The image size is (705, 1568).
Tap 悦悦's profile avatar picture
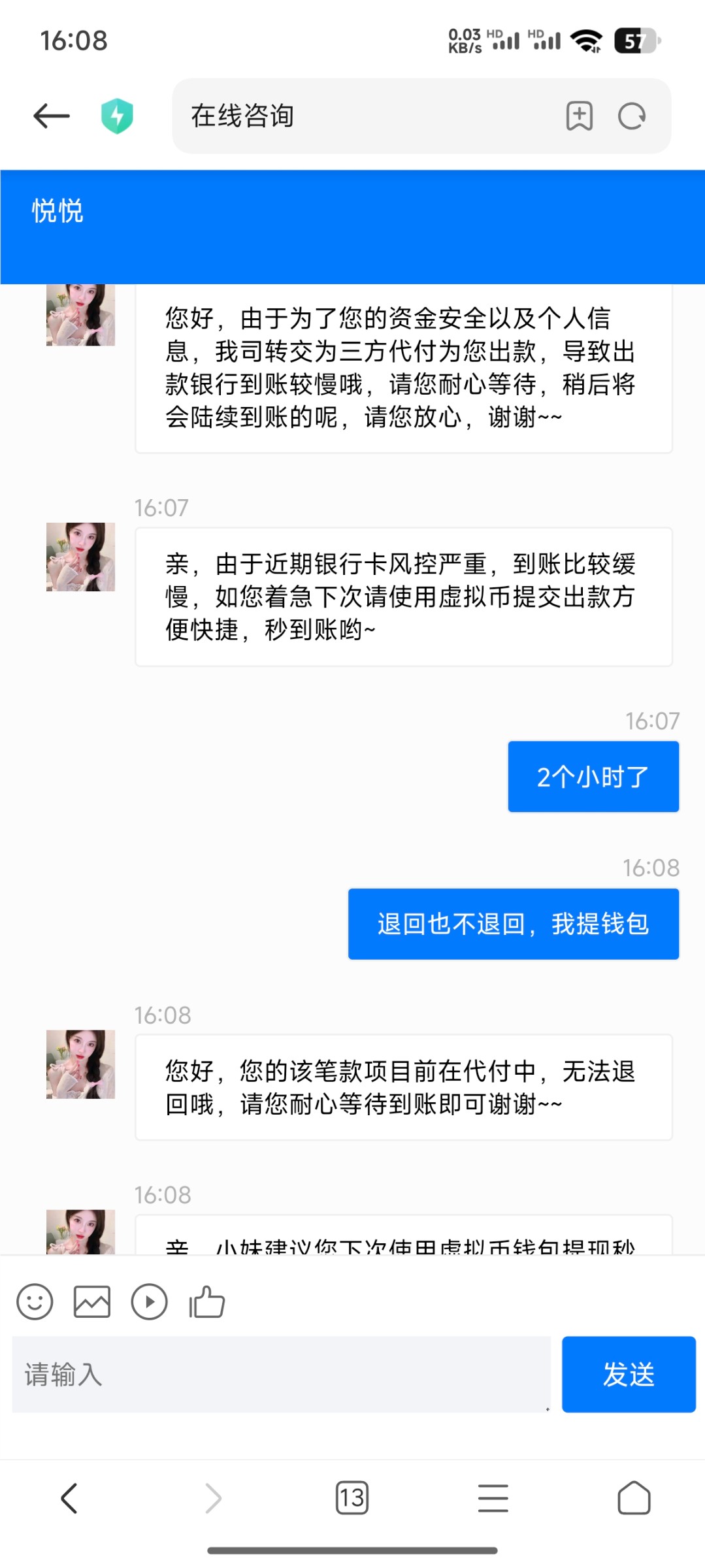pos(81,555)
